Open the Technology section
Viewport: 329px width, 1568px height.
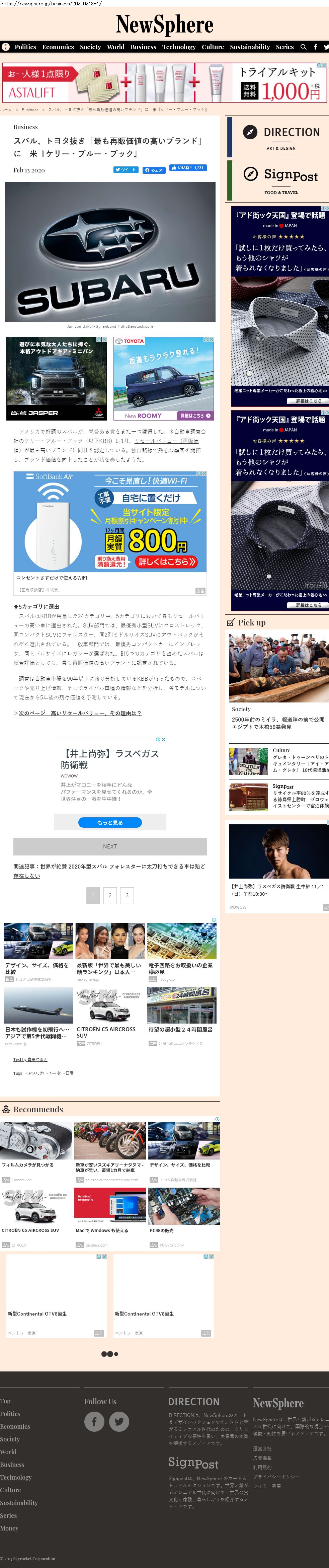pos(179,47)
